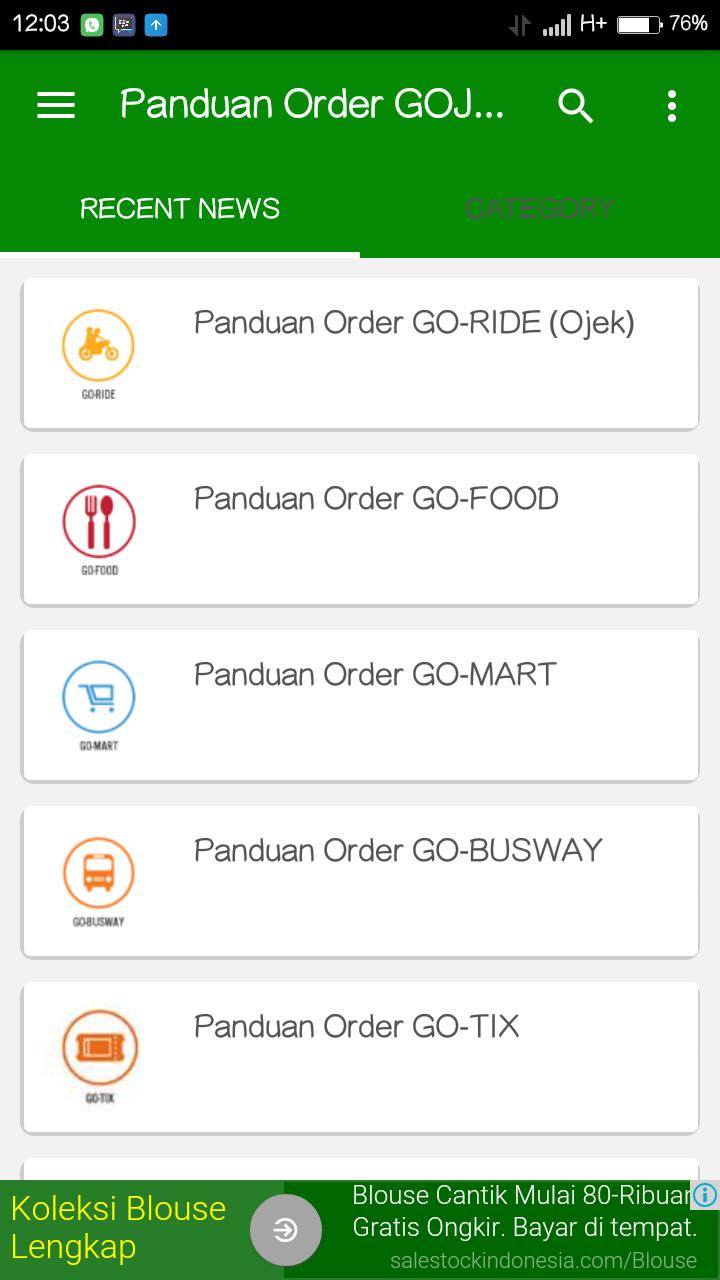Select the RECENT NEWS tab

click(x=180, y=208)
